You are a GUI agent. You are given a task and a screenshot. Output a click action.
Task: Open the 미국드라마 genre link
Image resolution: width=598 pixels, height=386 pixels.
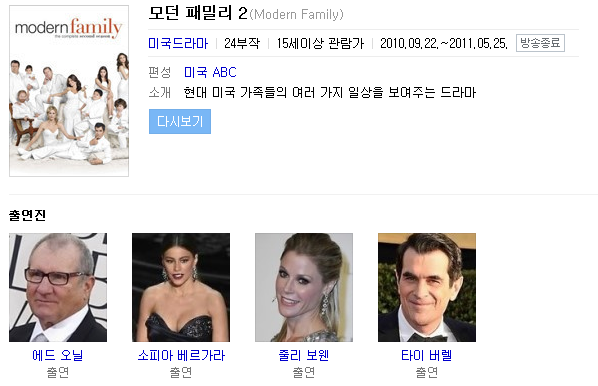point(178,43)
